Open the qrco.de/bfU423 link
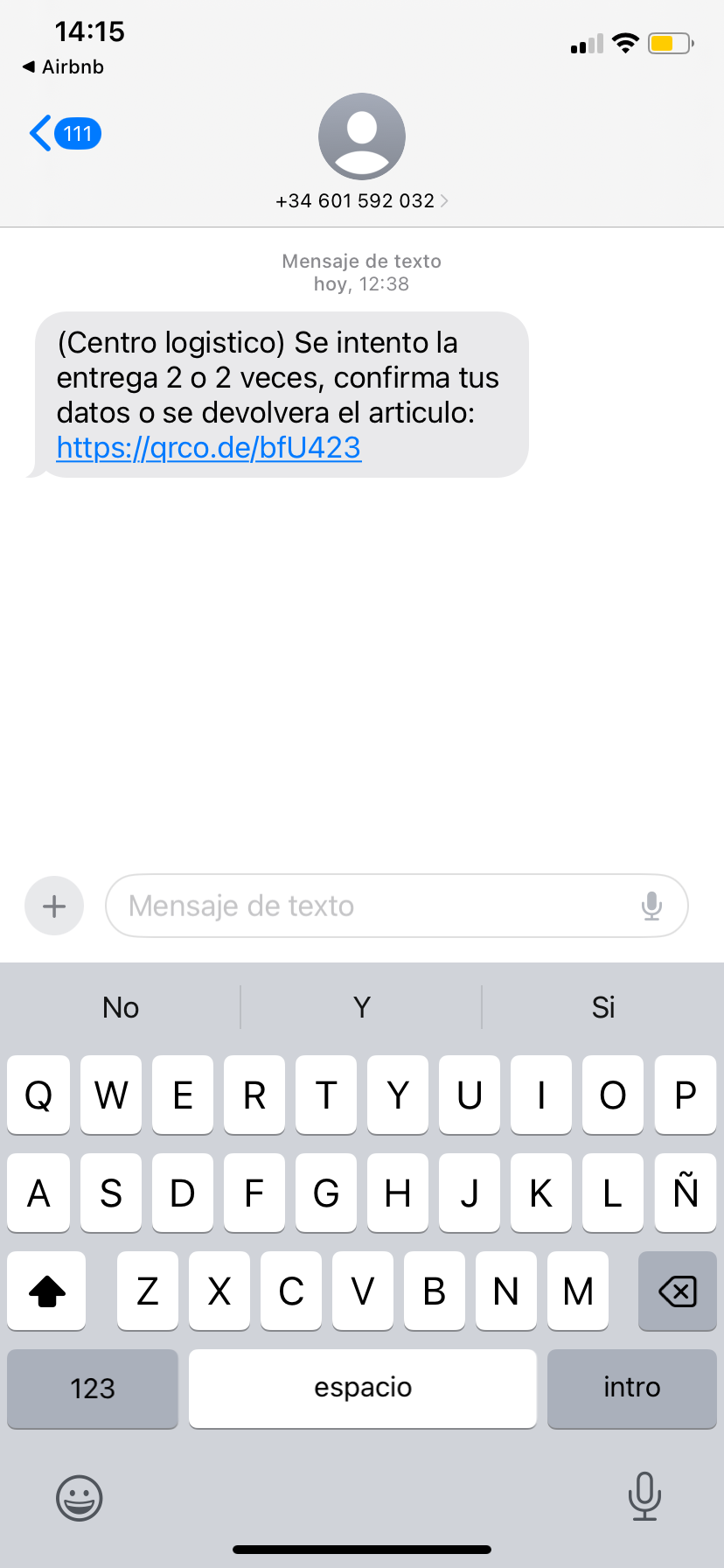Screen dimensions: 724x1568 point(208,448)
